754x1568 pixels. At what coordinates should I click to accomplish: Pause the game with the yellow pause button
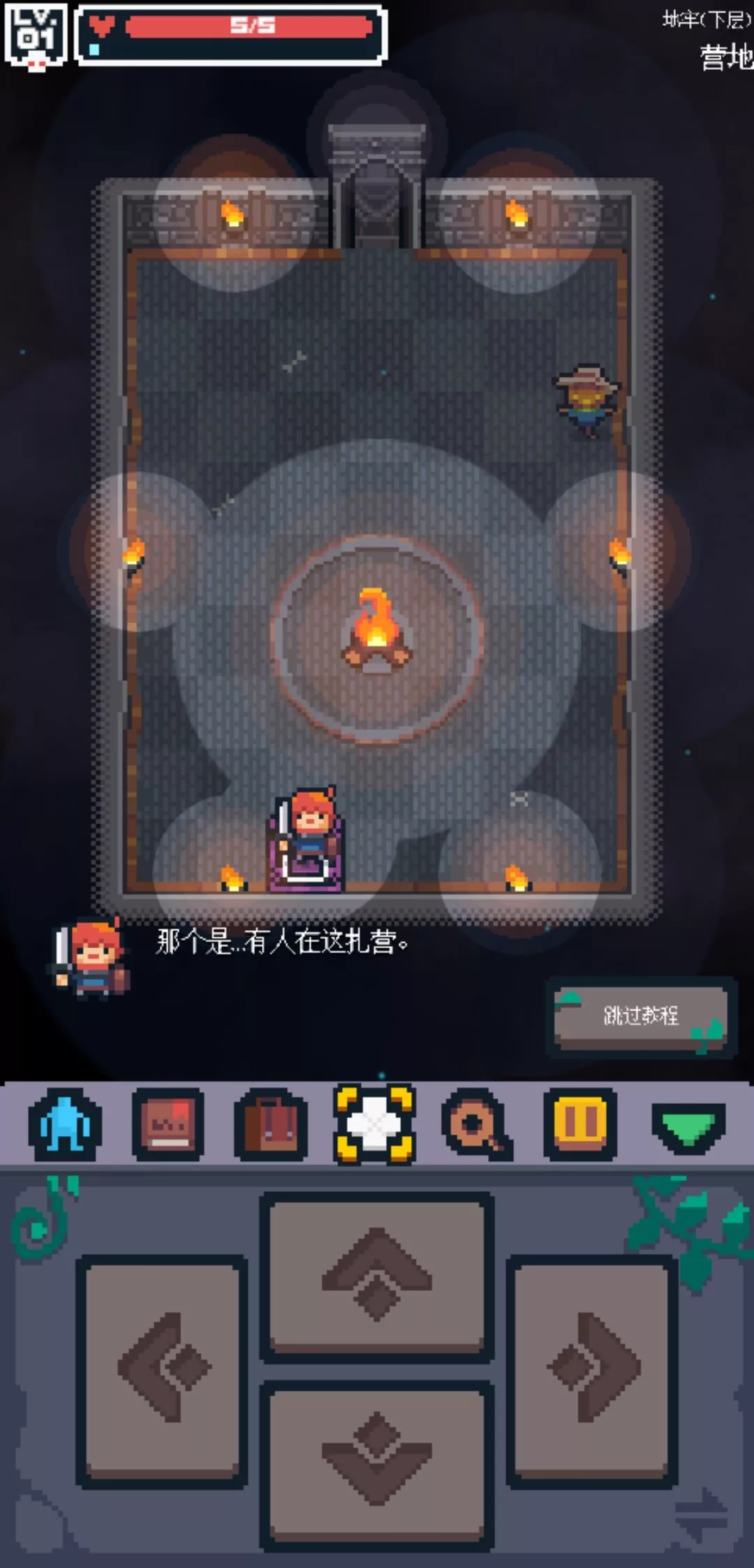581,1124
